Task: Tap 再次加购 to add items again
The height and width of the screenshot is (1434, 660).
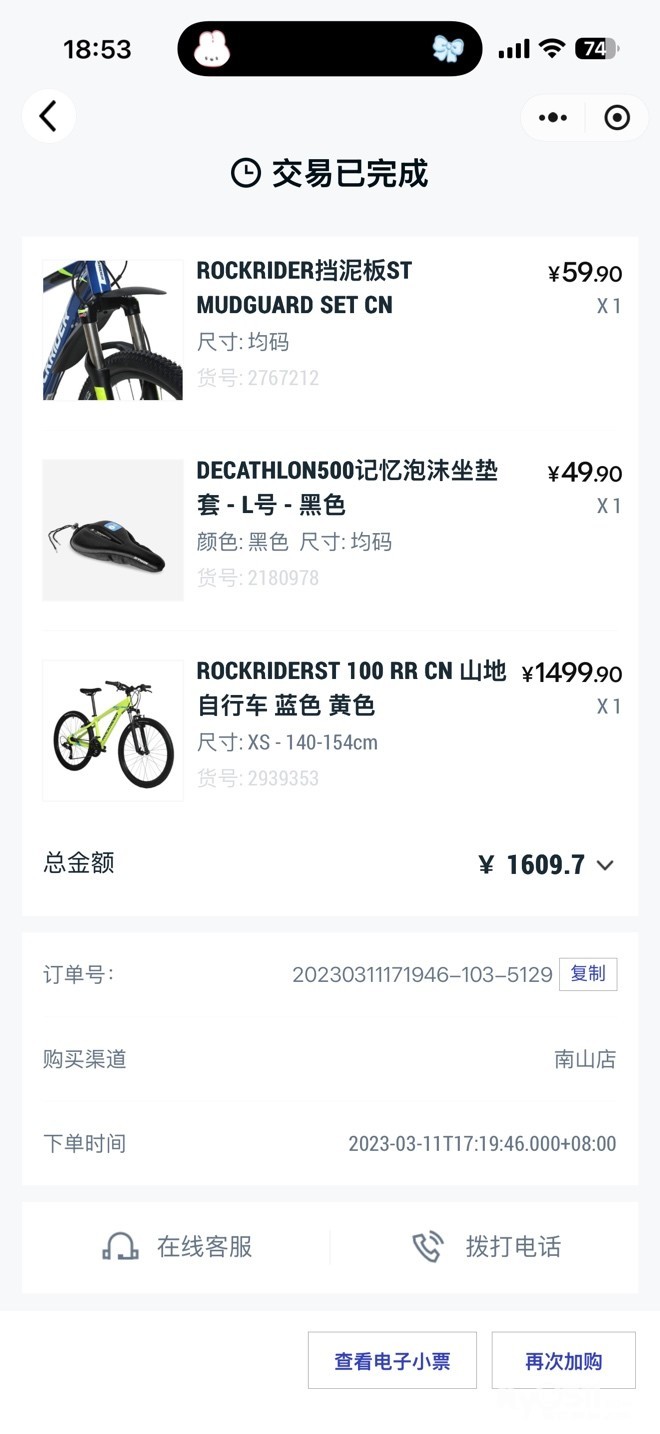Action: (563, 1361)
